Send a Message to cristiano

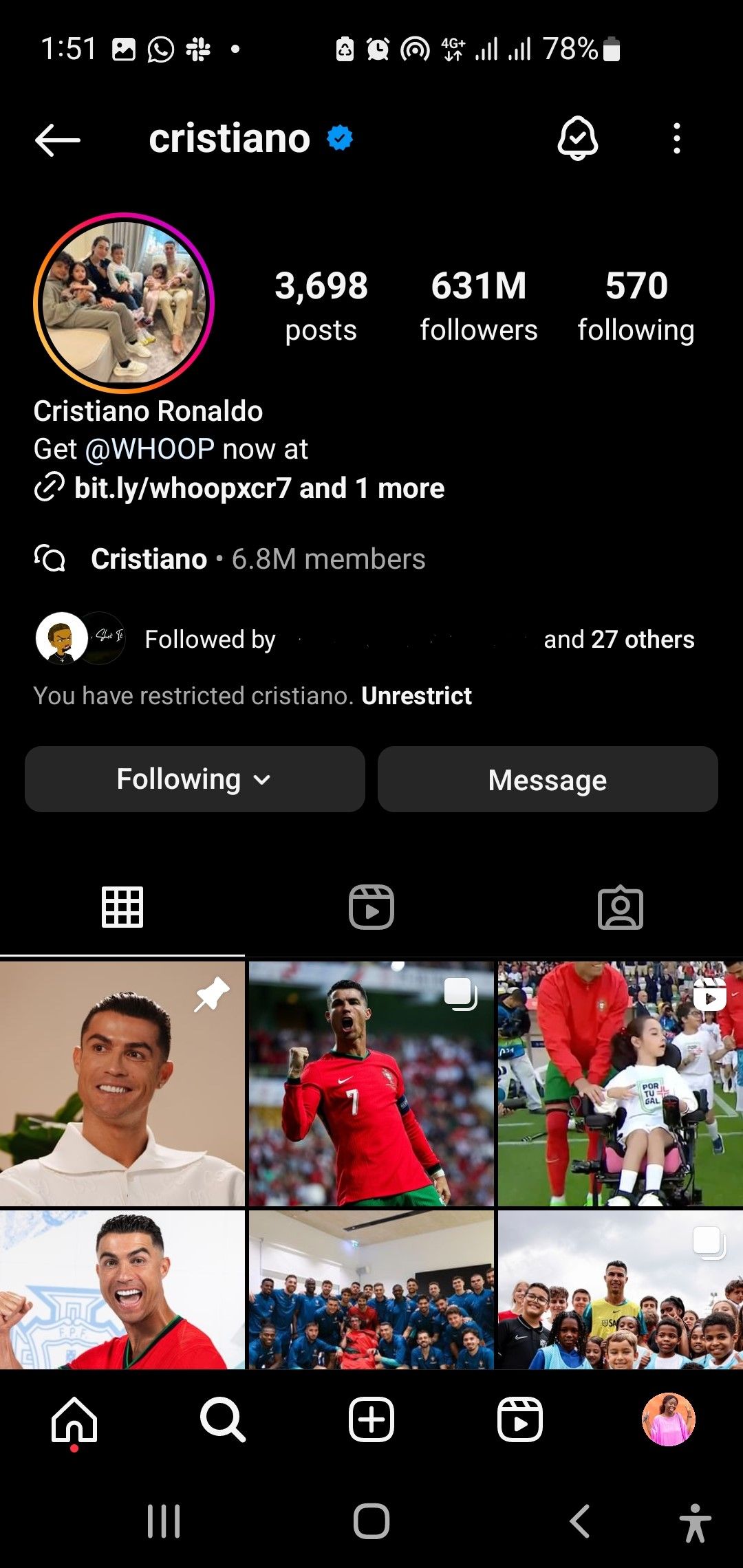click(x=548, y=780)
